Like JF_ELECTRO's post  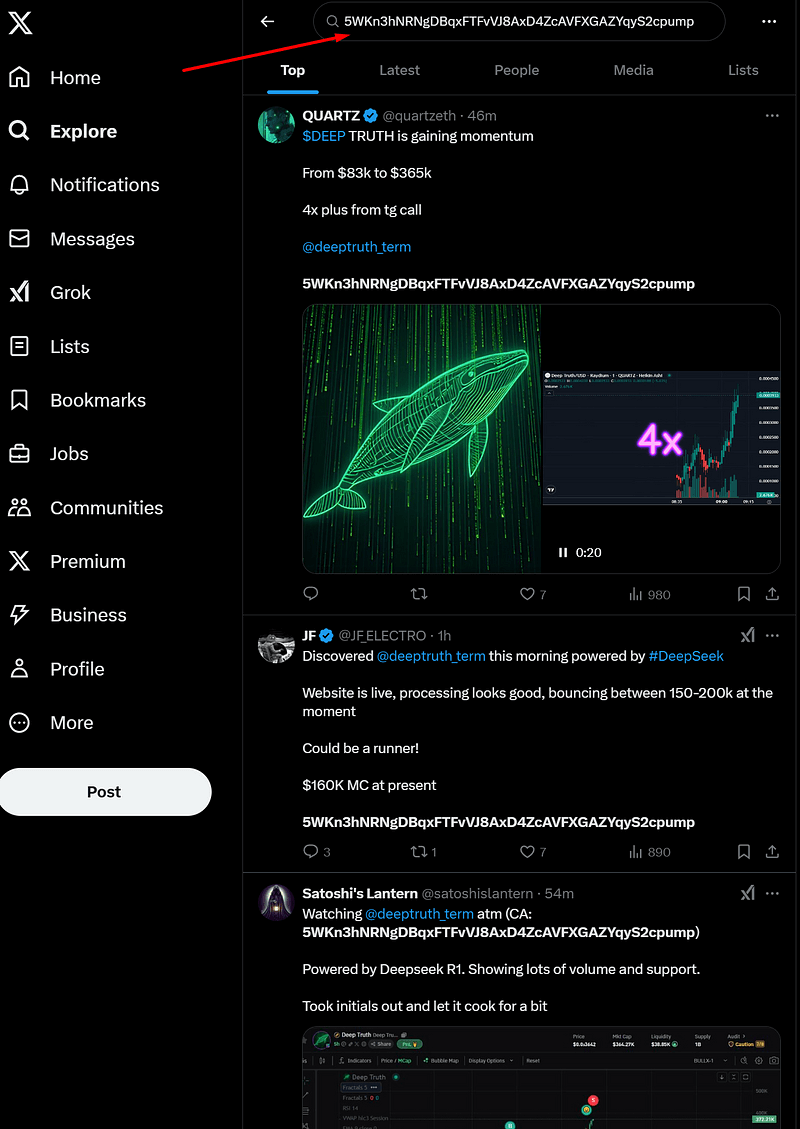pyautogui.click(x=528, y=851)
